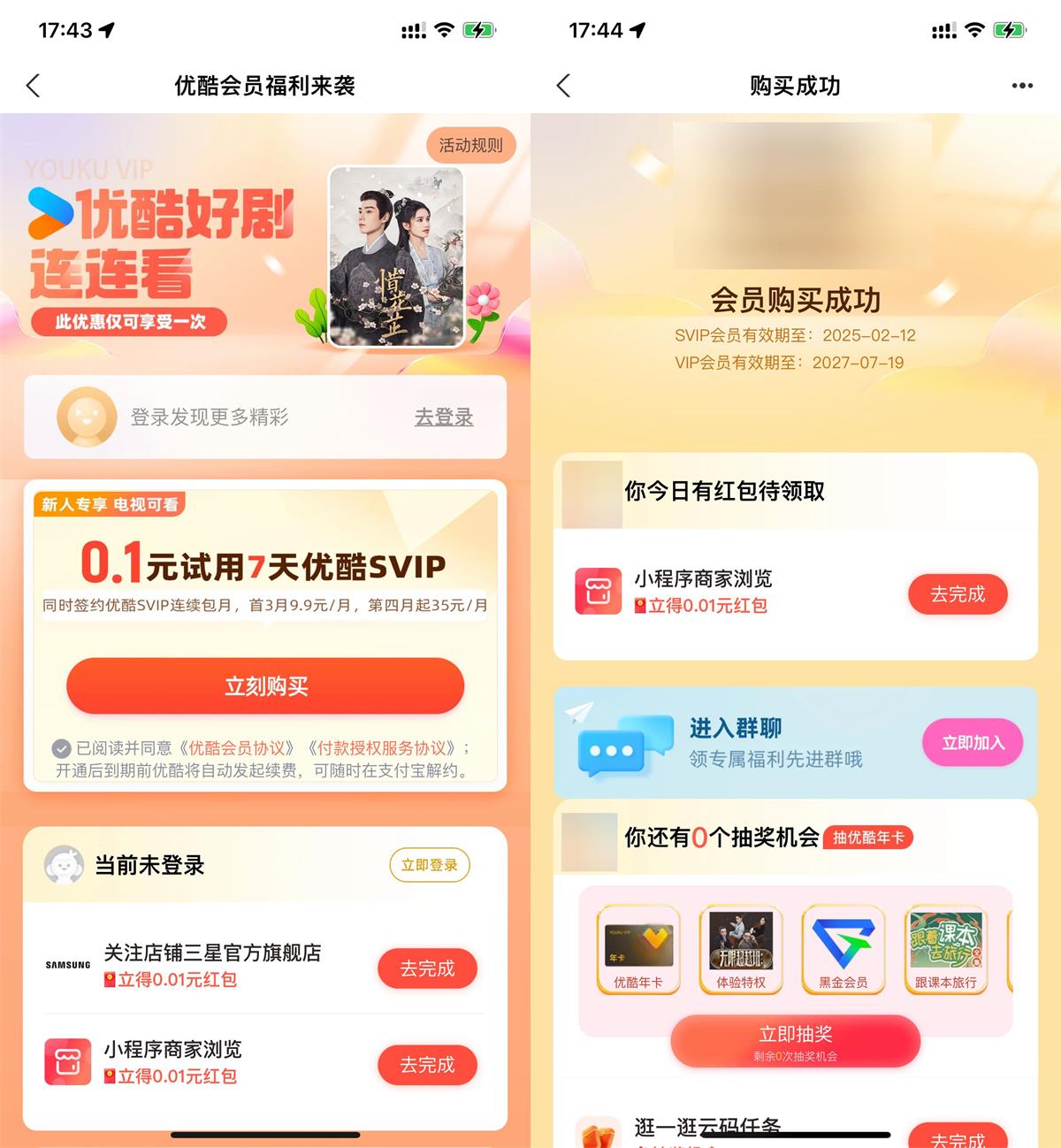Tap the red envelope icon beside 逛一逛云码任务
Screen dimensions: 1061x1148
[x=597, y=1130]
